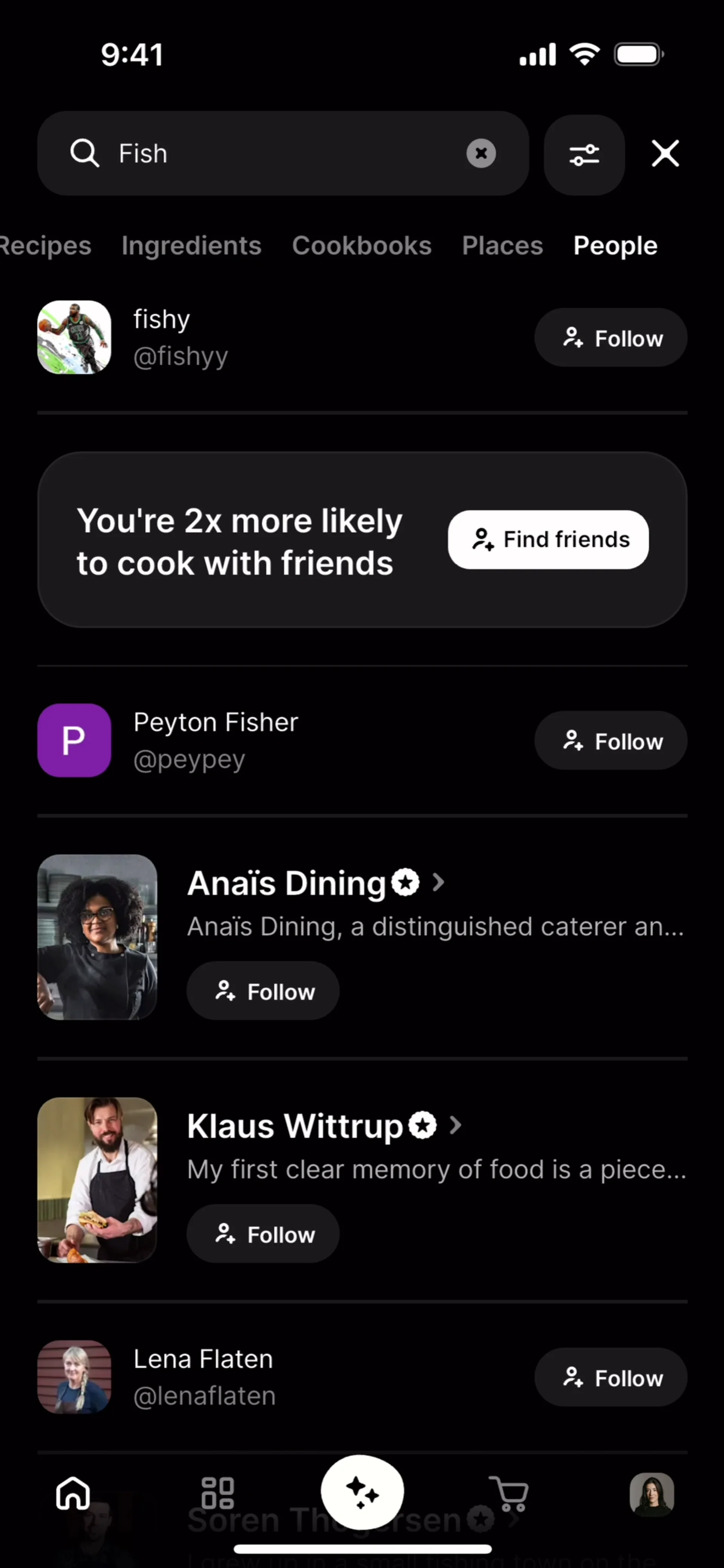Screen dimensions: 724x1568
Task: Switch to the Cookbooks tab
Action: 362,246
